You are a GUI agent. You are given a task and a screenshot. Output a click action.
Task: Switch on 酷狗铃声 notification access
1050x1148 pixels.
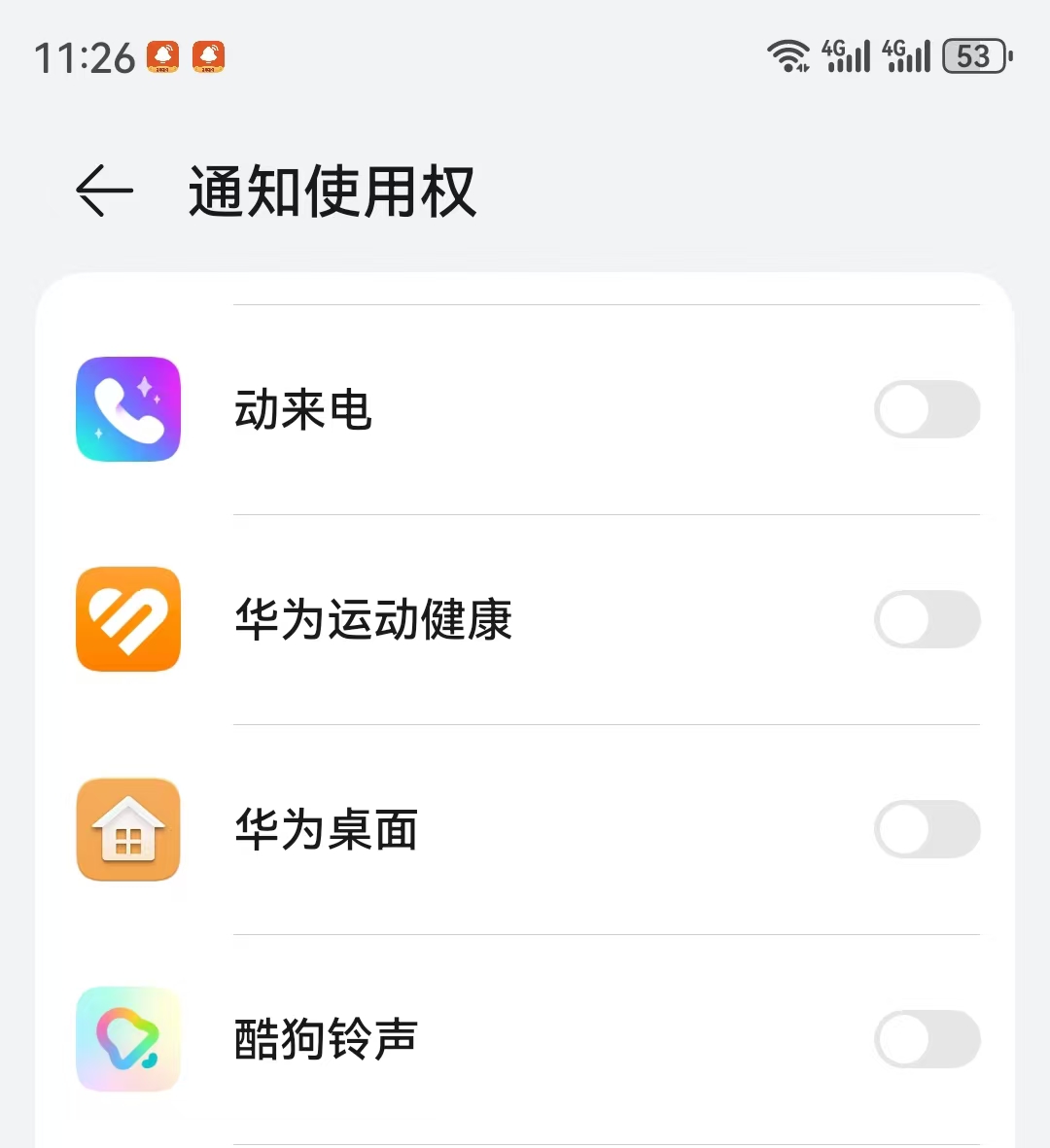tap(927, 1039)
